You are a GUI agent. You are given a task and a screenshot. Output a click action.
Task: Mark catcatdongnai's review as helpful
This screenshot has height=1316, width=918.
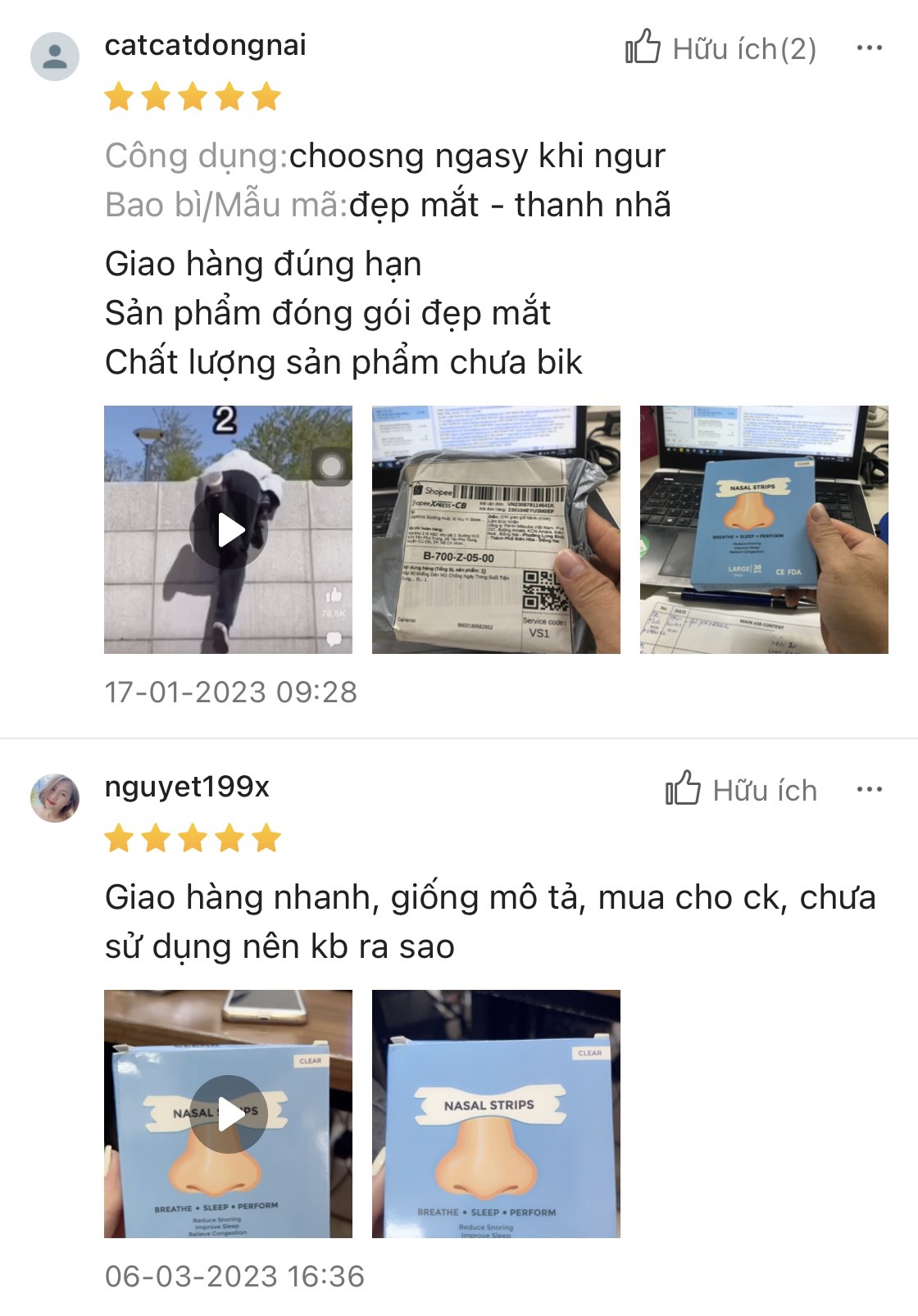[720, 48]
